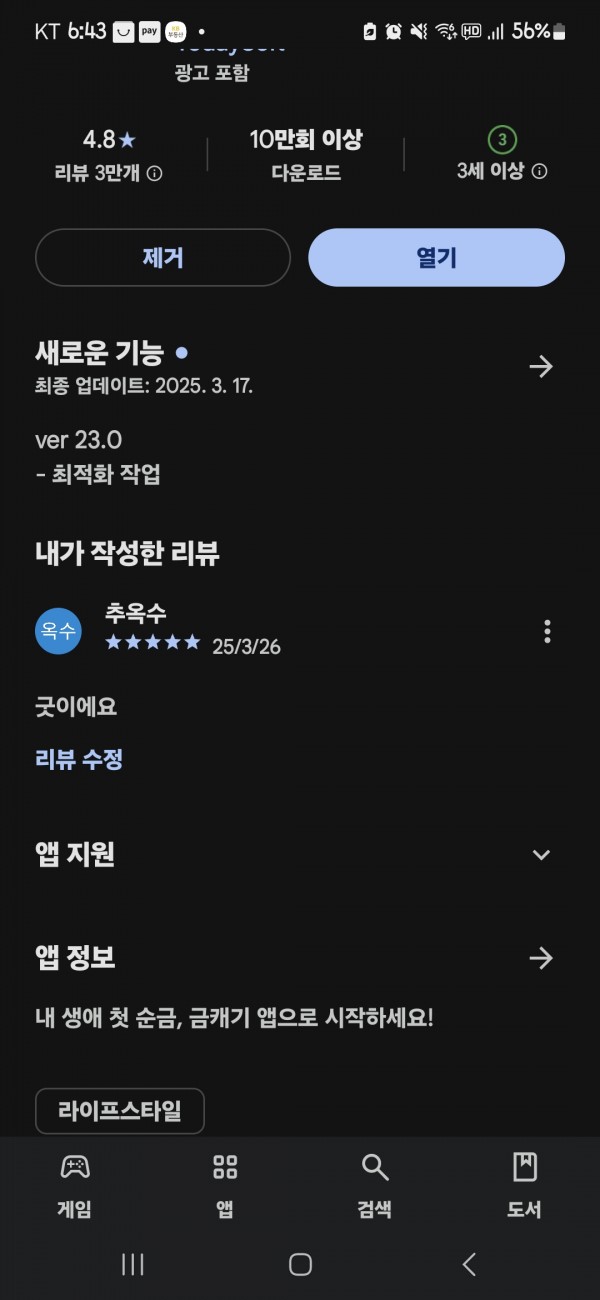This screenshot has height=1300, width=600.
Task: Open recent apps from navigation bar
Action: 132,1264
